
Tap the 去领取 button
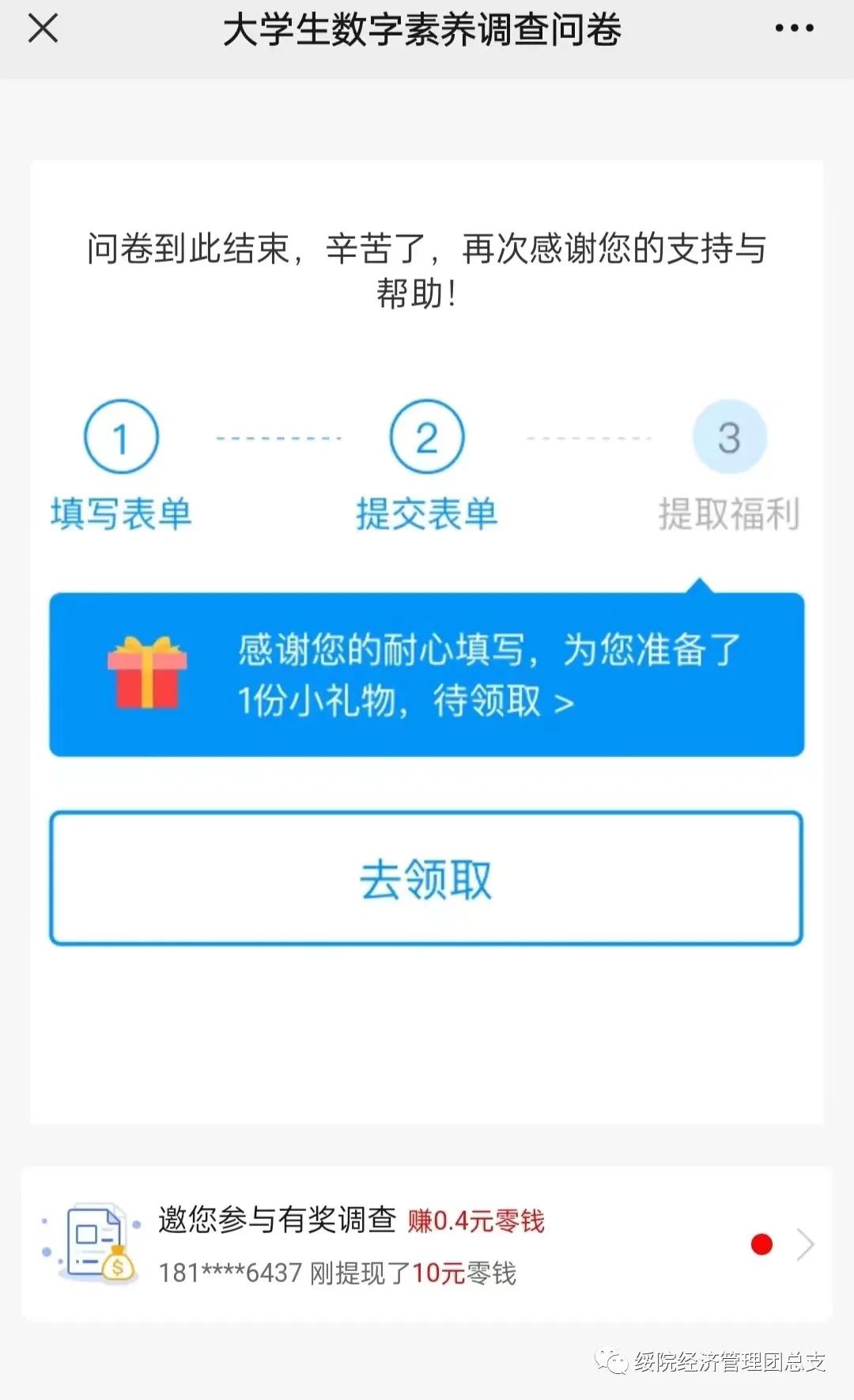coord(427,878)
